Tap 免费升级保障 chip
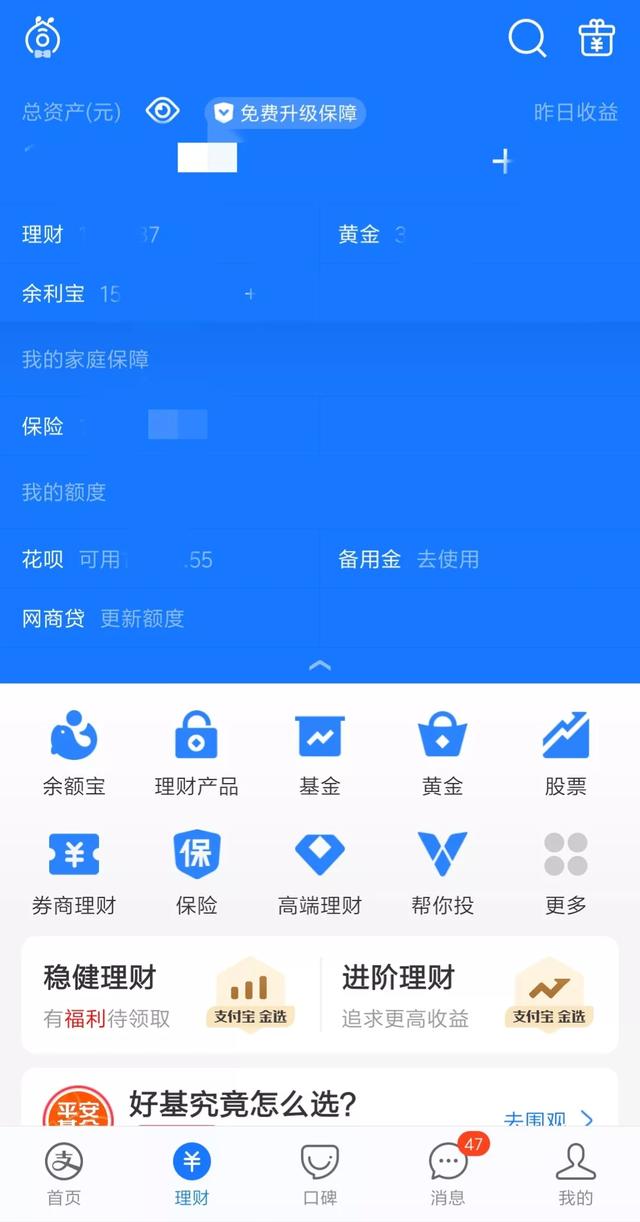 pyautogui.click(x=286, y=113)
